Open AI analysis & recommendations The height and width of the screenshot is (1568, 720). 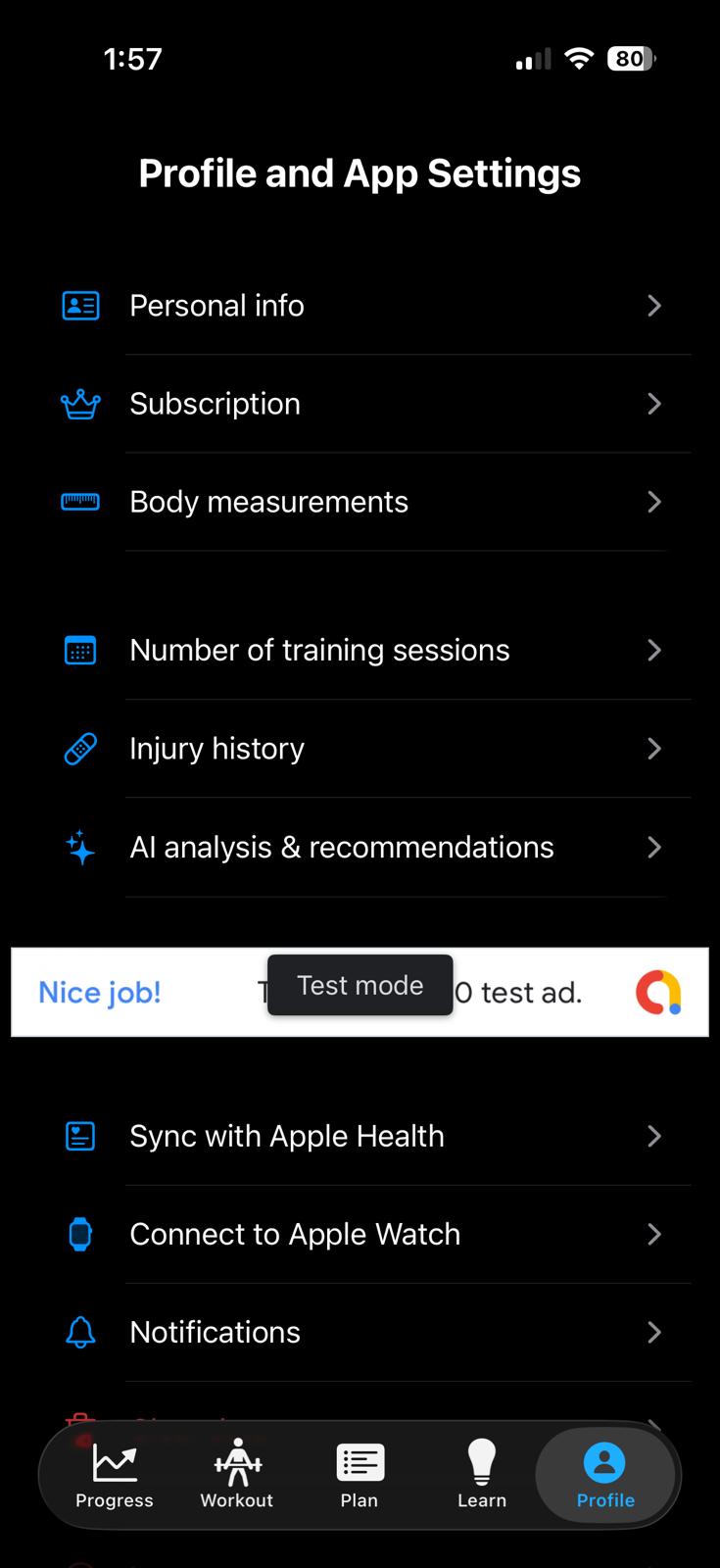(x=359, y=847)
